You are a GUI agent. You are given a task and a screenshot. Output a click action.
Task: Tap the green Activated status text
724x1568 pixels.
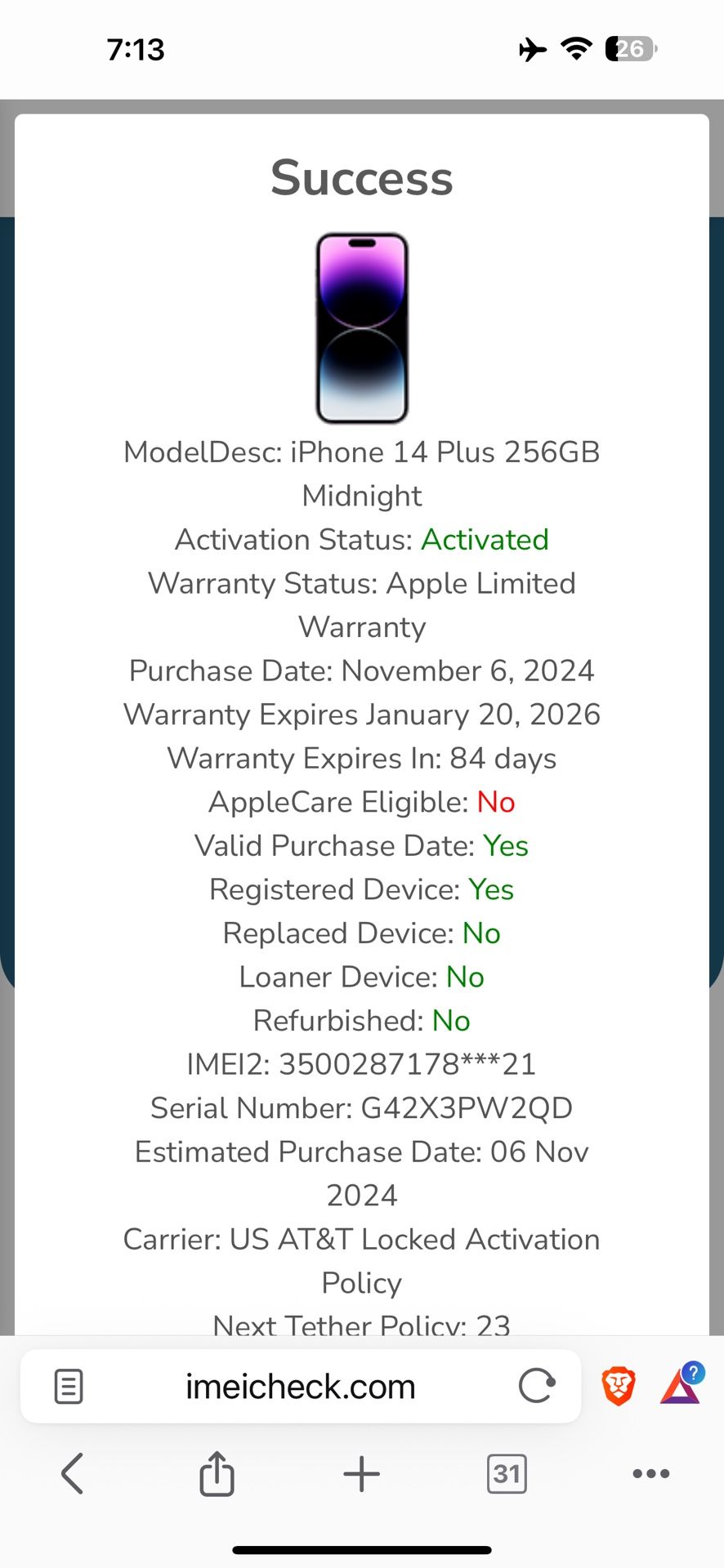(x=485, y=540)
